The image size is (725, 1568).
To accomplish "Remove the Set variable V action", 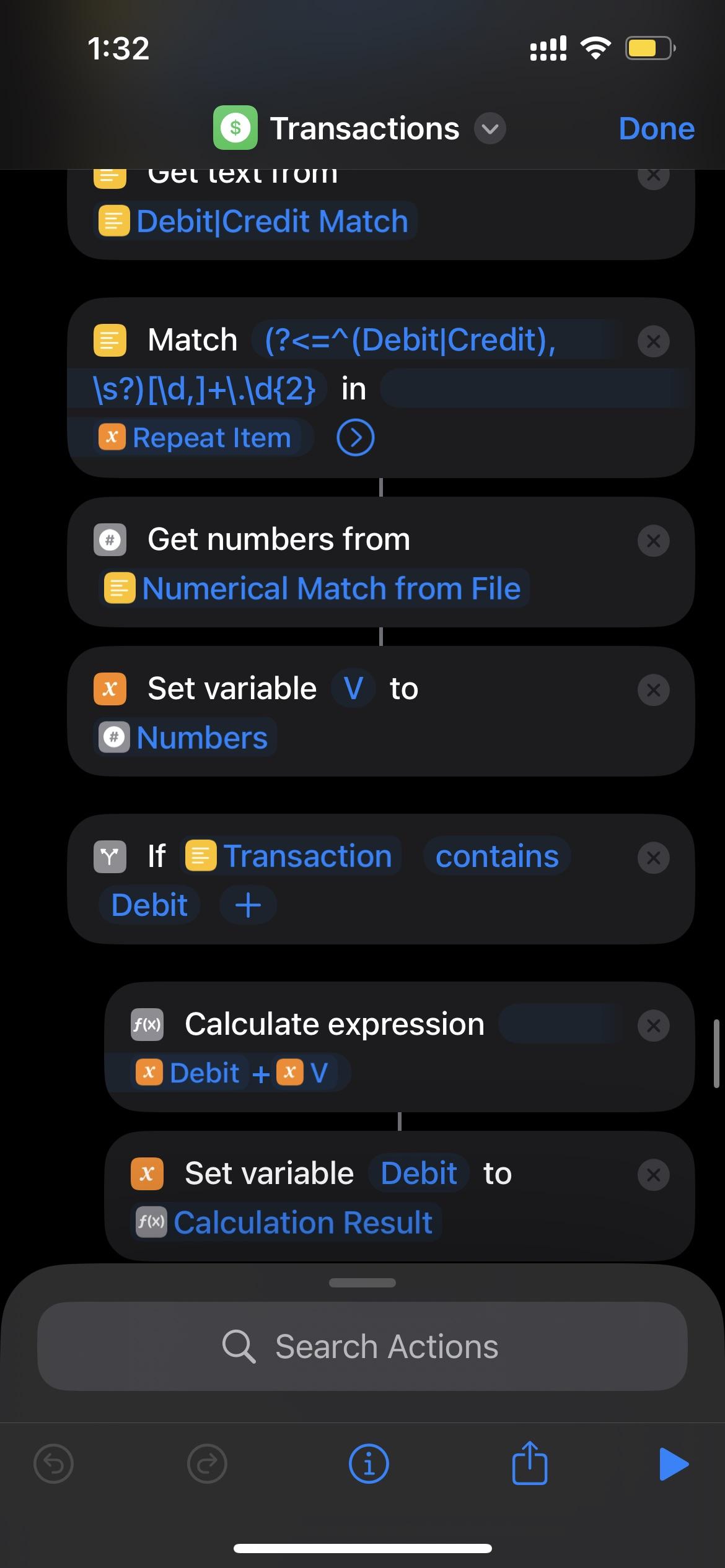I will pyautogui.click(x=653, y=690).
